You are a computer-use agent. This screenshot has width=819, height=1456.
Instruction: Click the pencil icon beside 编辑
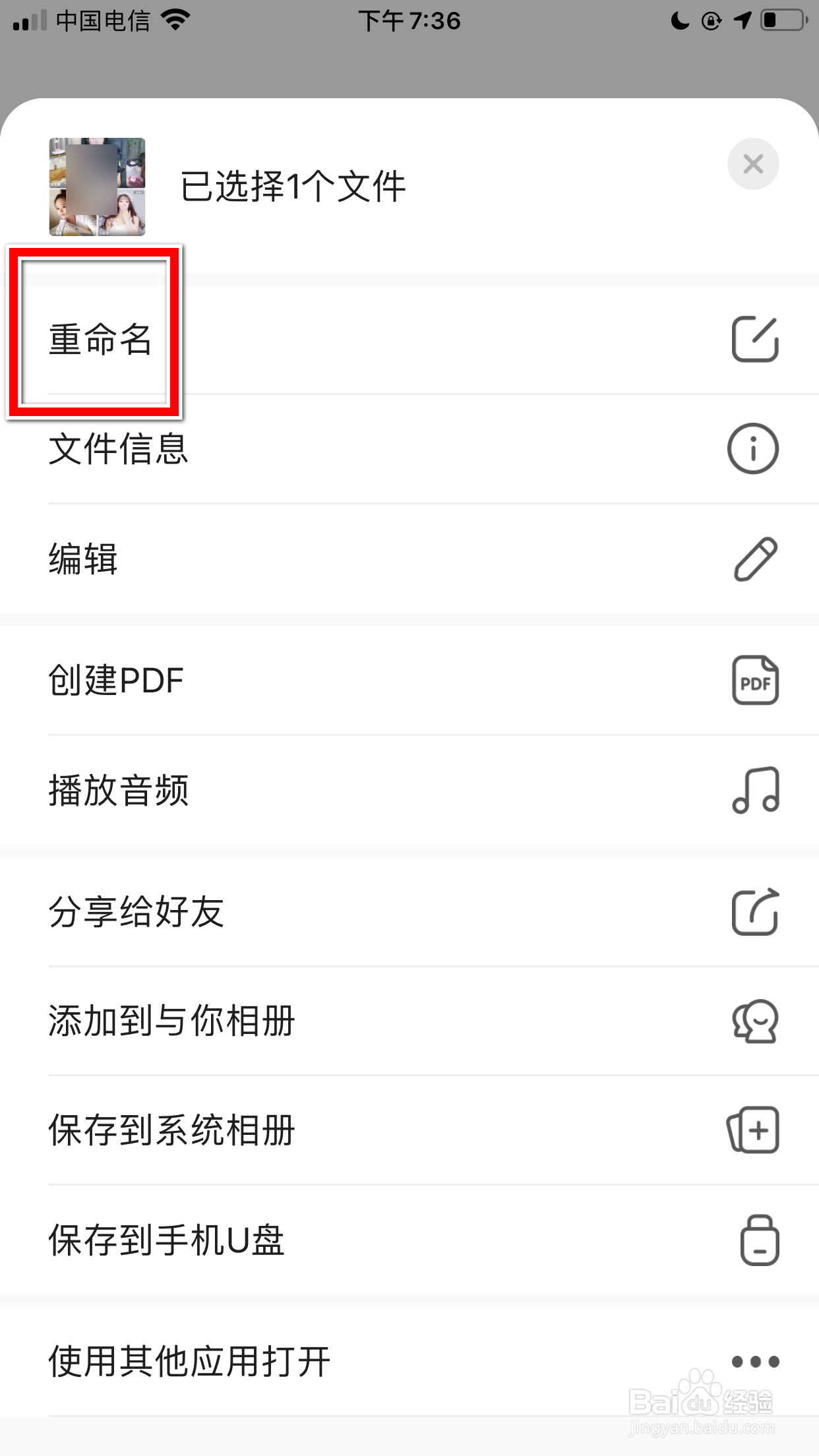coord(754,560)
